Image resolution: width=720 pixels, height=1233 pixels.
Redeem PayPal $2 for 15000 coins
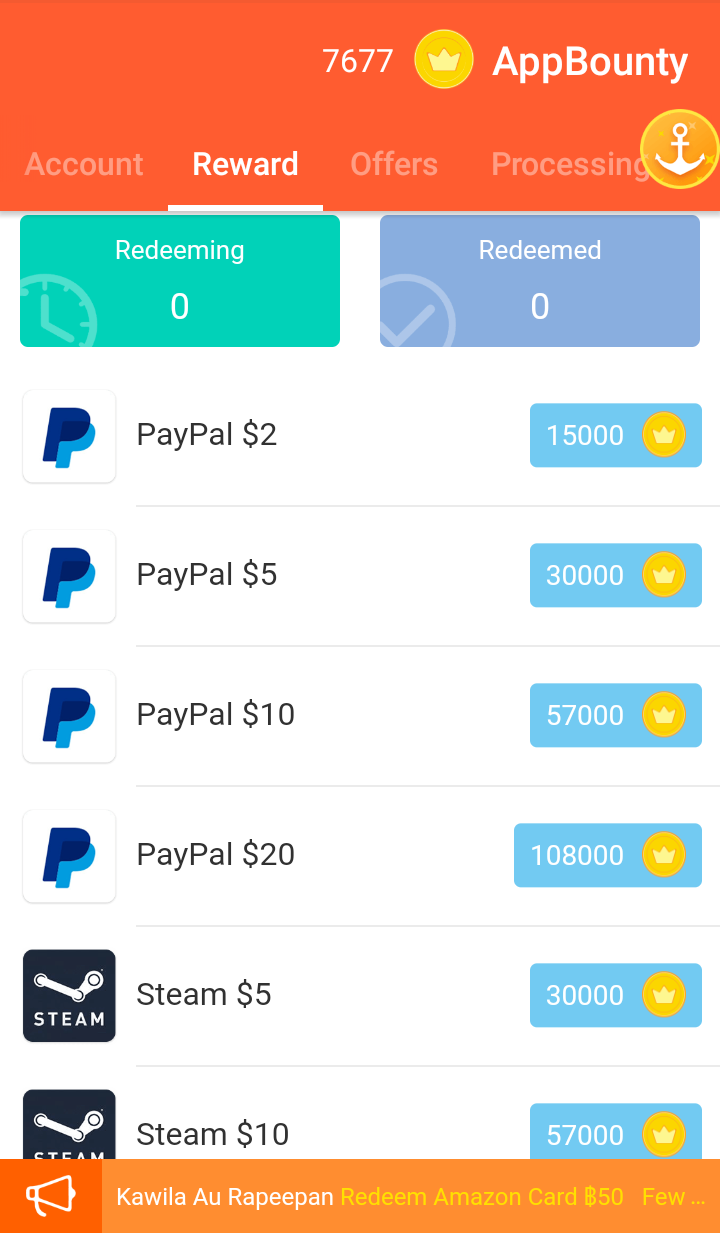[x=615, y=435]
